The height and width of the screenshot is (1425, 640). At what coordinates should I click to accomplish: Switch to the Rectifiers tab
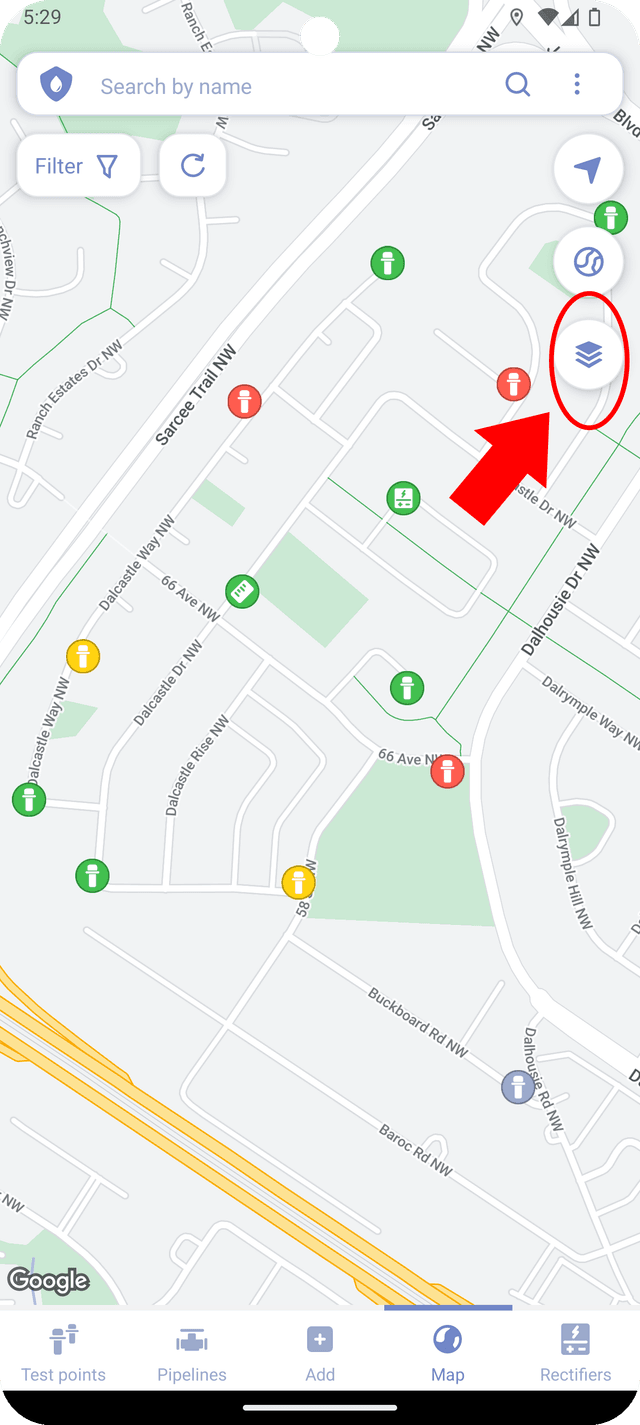(575, 1352)
